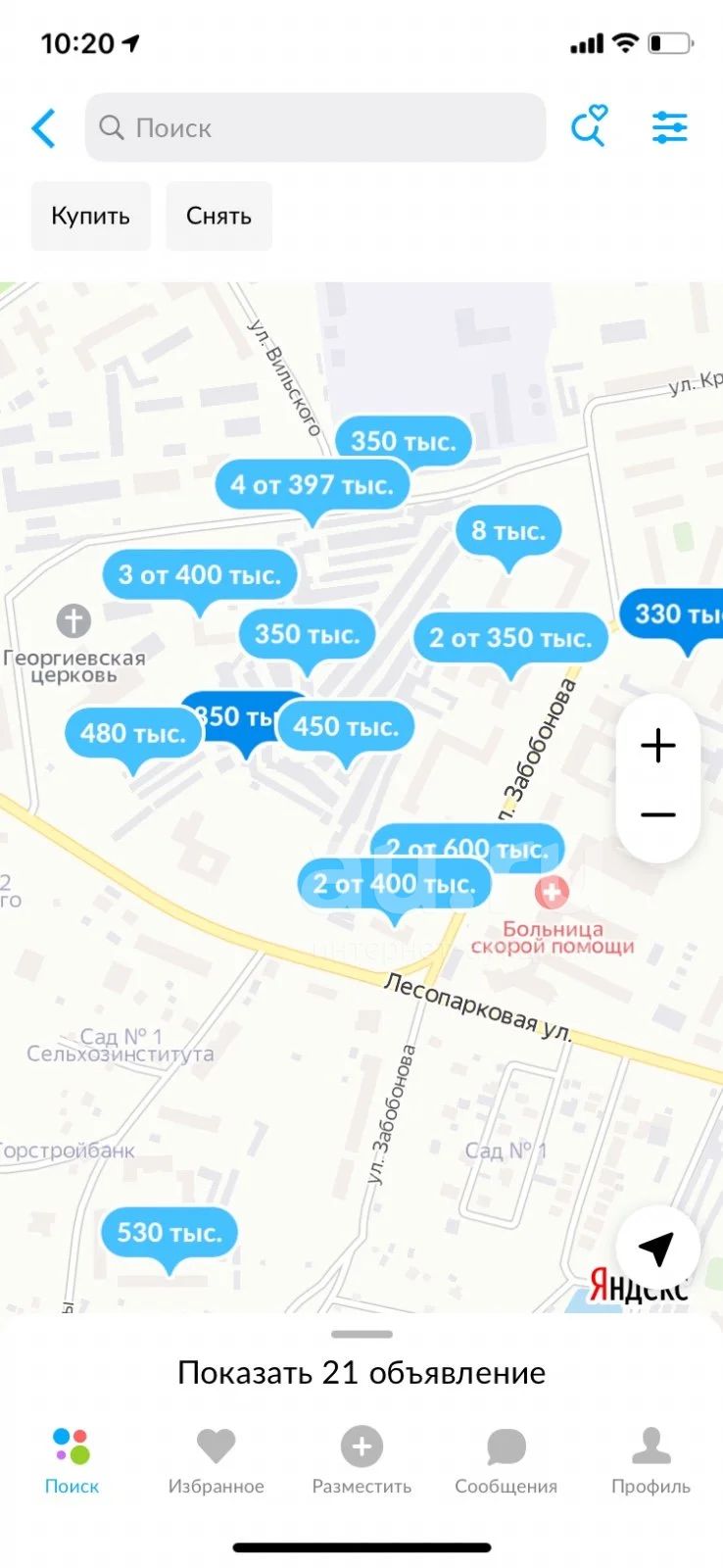Select the Купить chip
Image resolution: width=723 pixels, height=1568 pixels.
(91, 216)
